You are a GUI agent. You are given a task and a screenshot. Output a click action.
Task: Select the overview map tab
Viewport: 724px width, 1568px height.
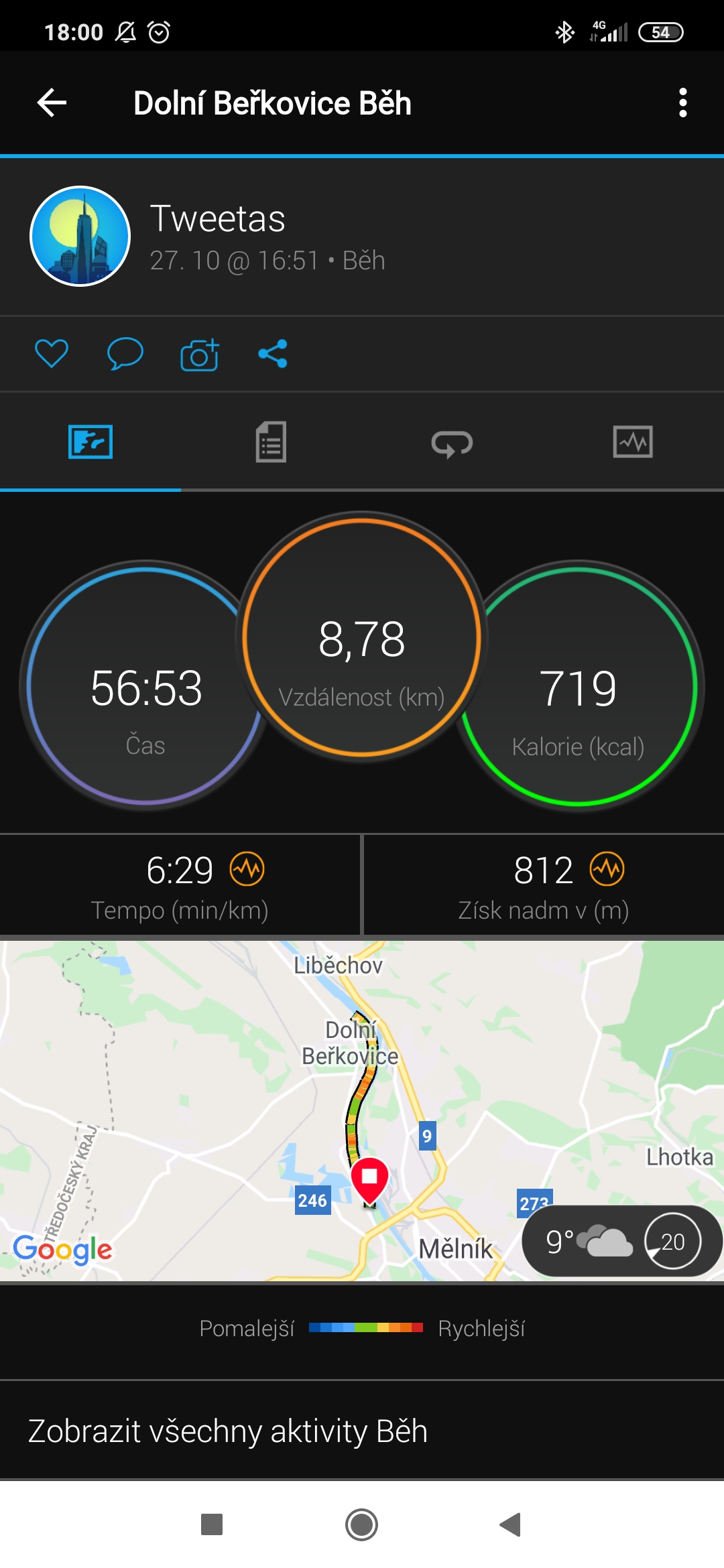point(90,442)
